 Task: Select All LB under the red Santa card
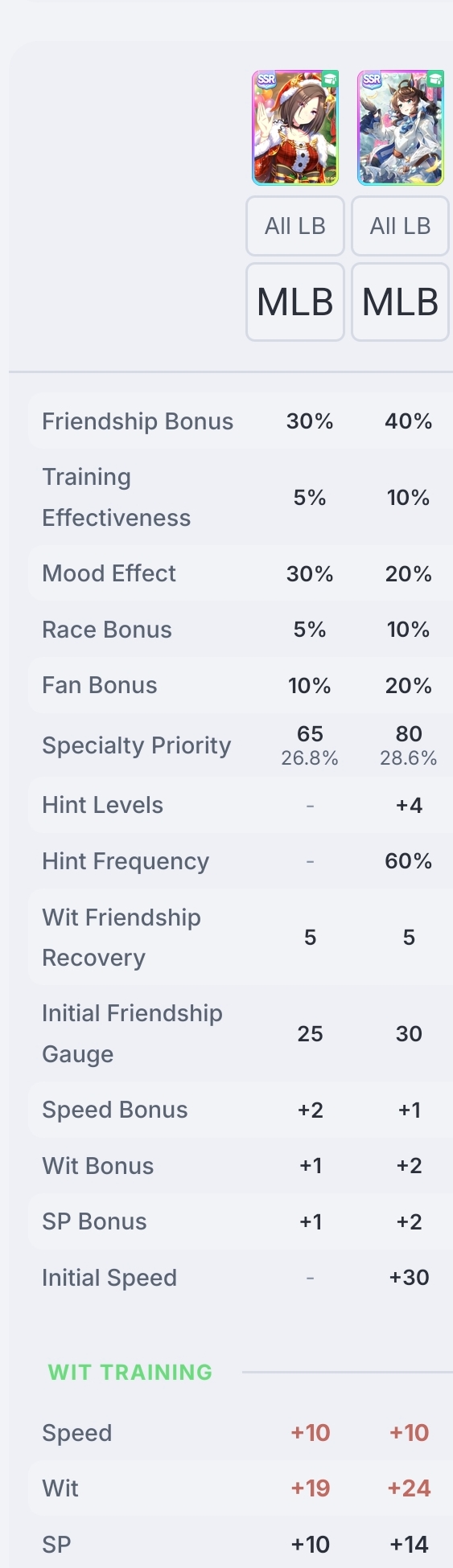pos(295,226)
